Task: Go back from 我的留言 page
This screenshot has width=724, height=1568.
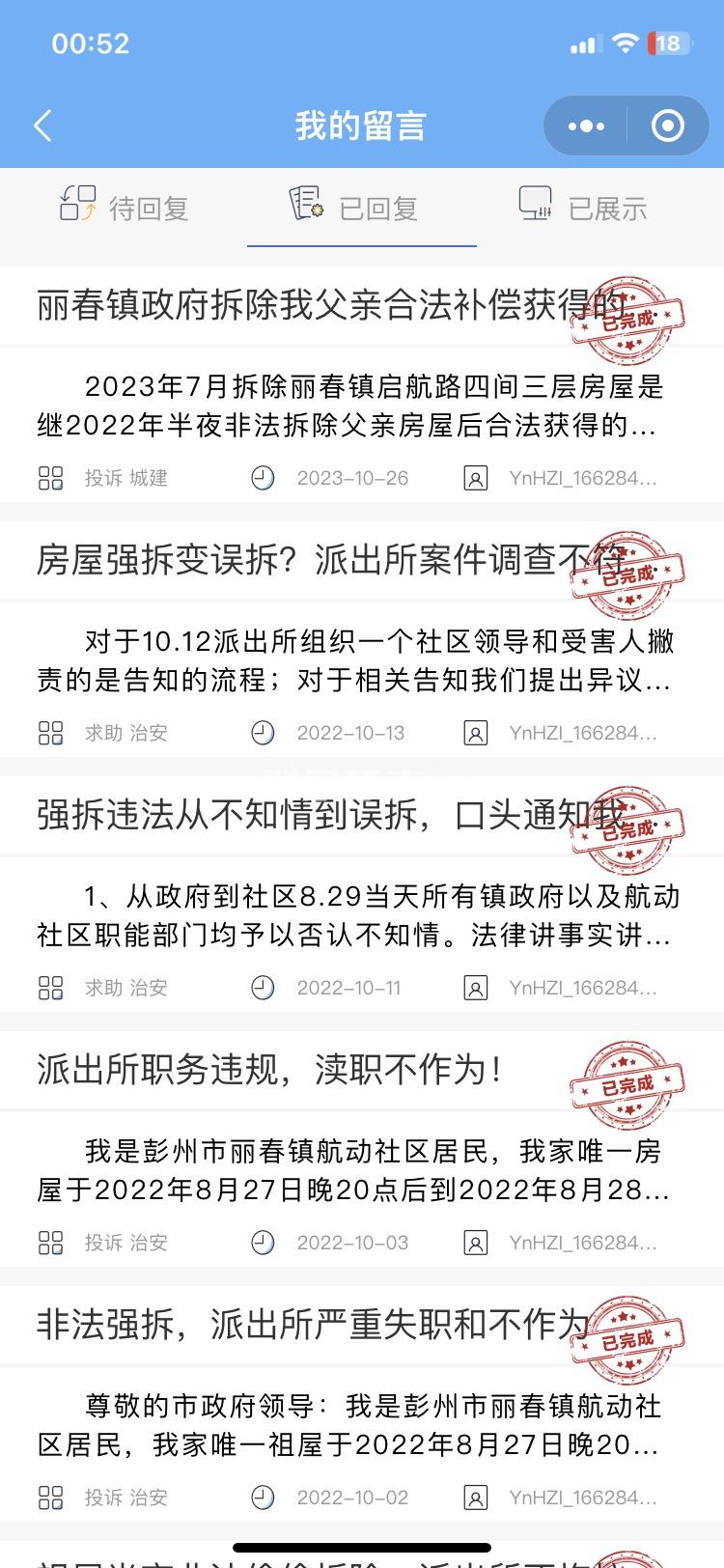Action: coord(42,126)
